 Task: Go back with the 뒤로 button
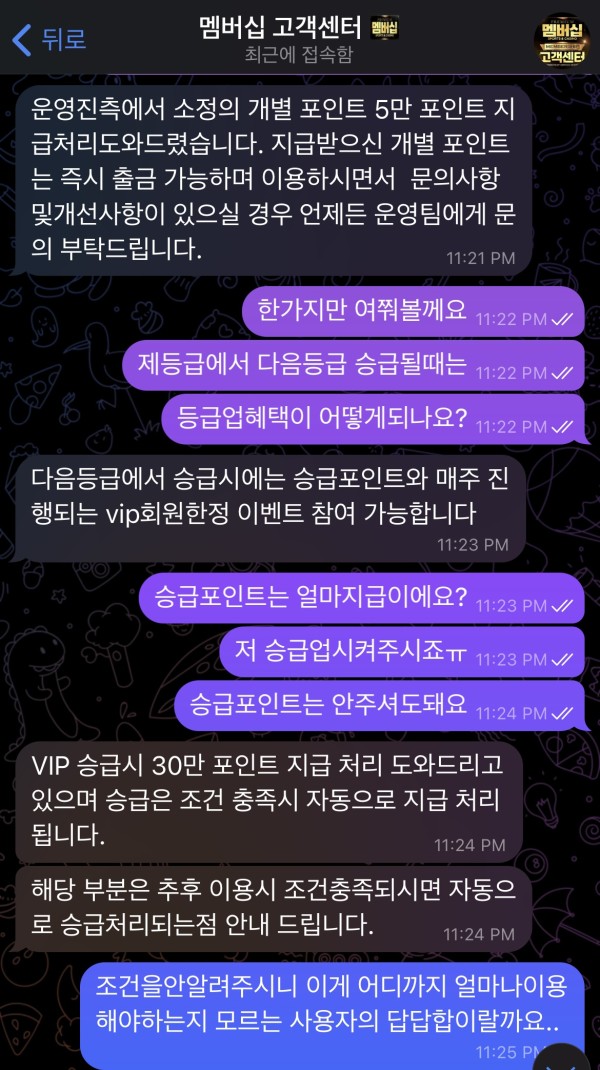point(48,40)
